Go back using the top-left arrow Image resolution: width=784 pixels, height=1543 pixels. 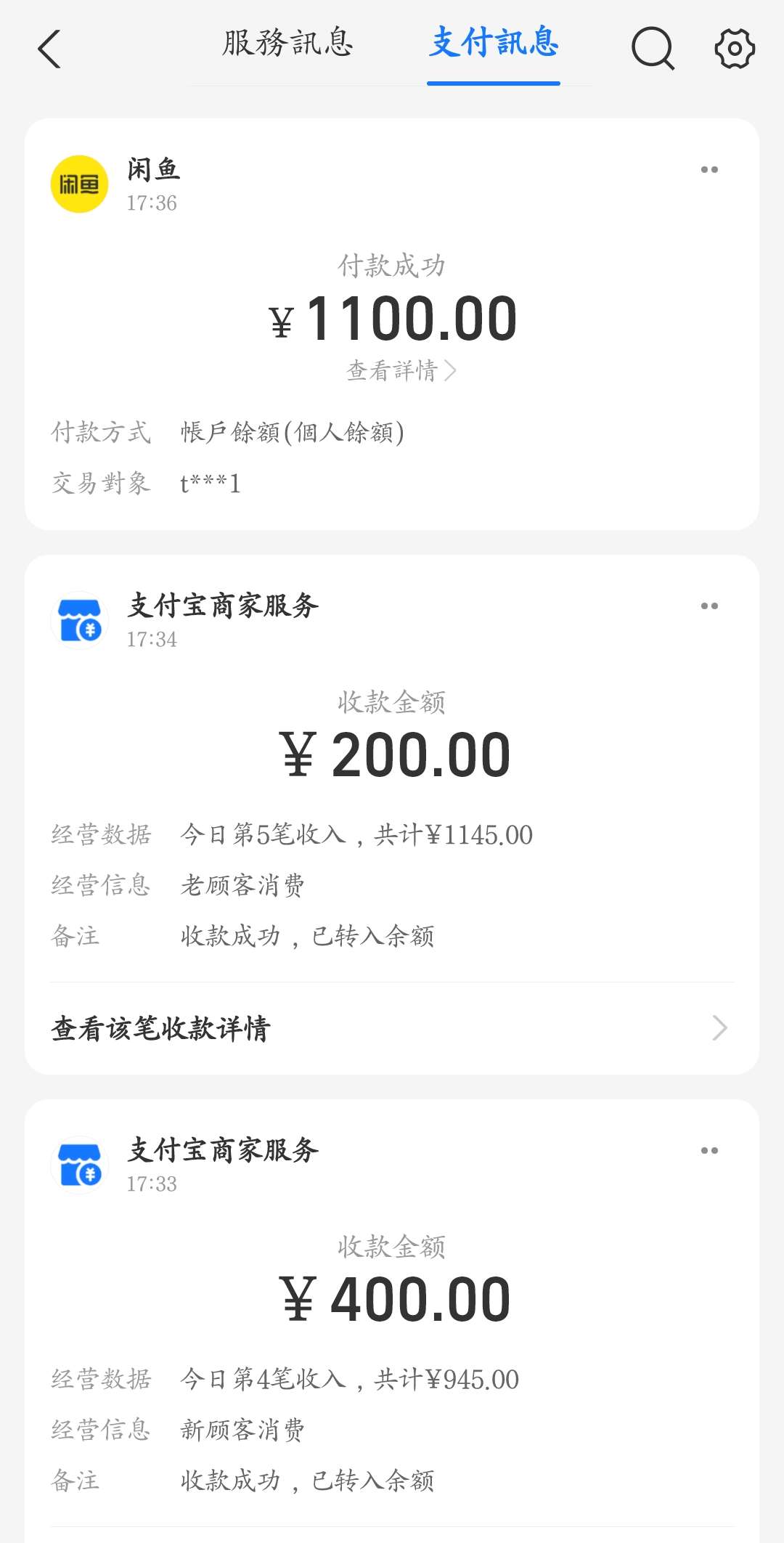click(x=49, y=49)
